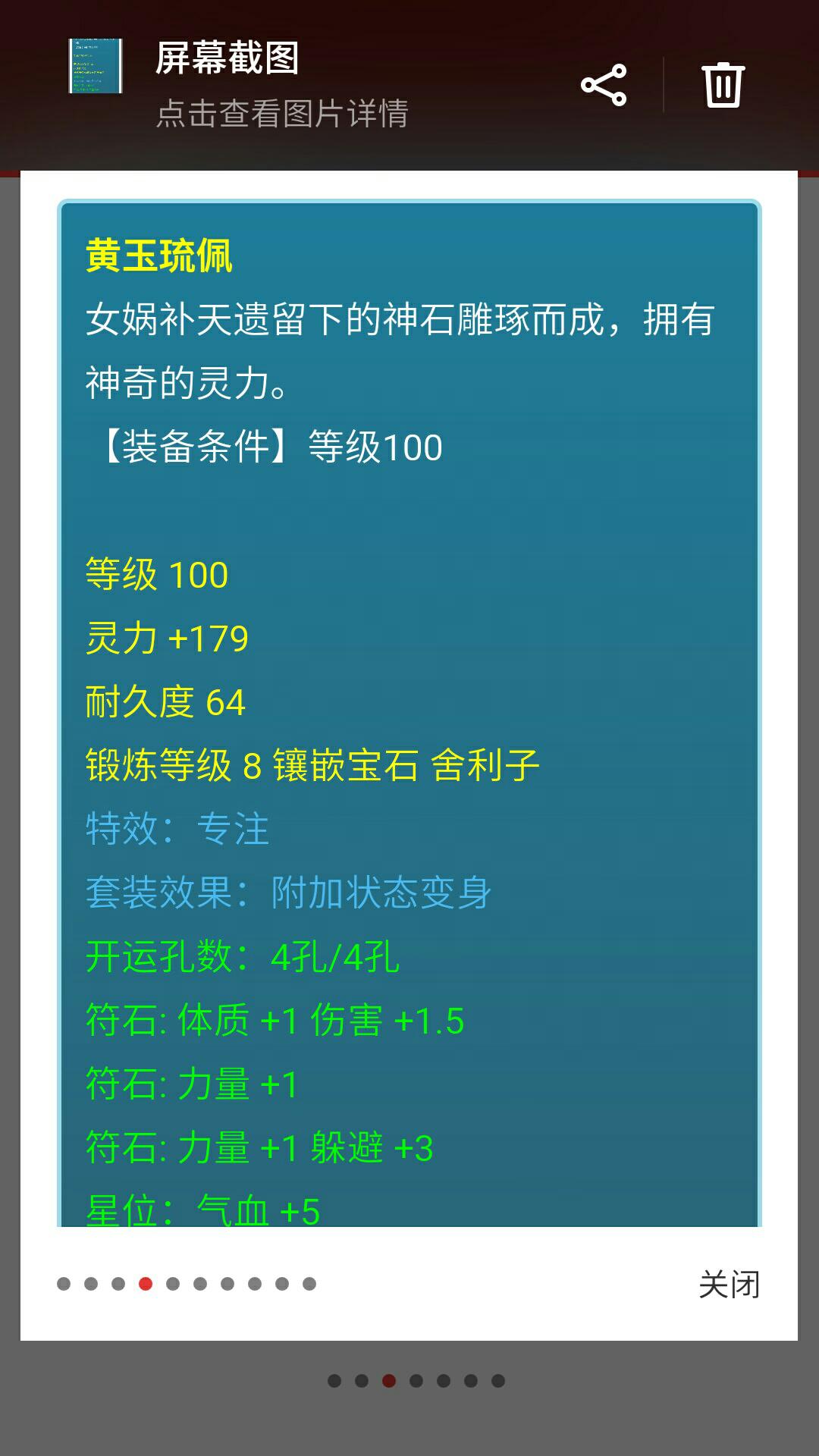
Task: Share this screenshot
Action: click(604, 85)
